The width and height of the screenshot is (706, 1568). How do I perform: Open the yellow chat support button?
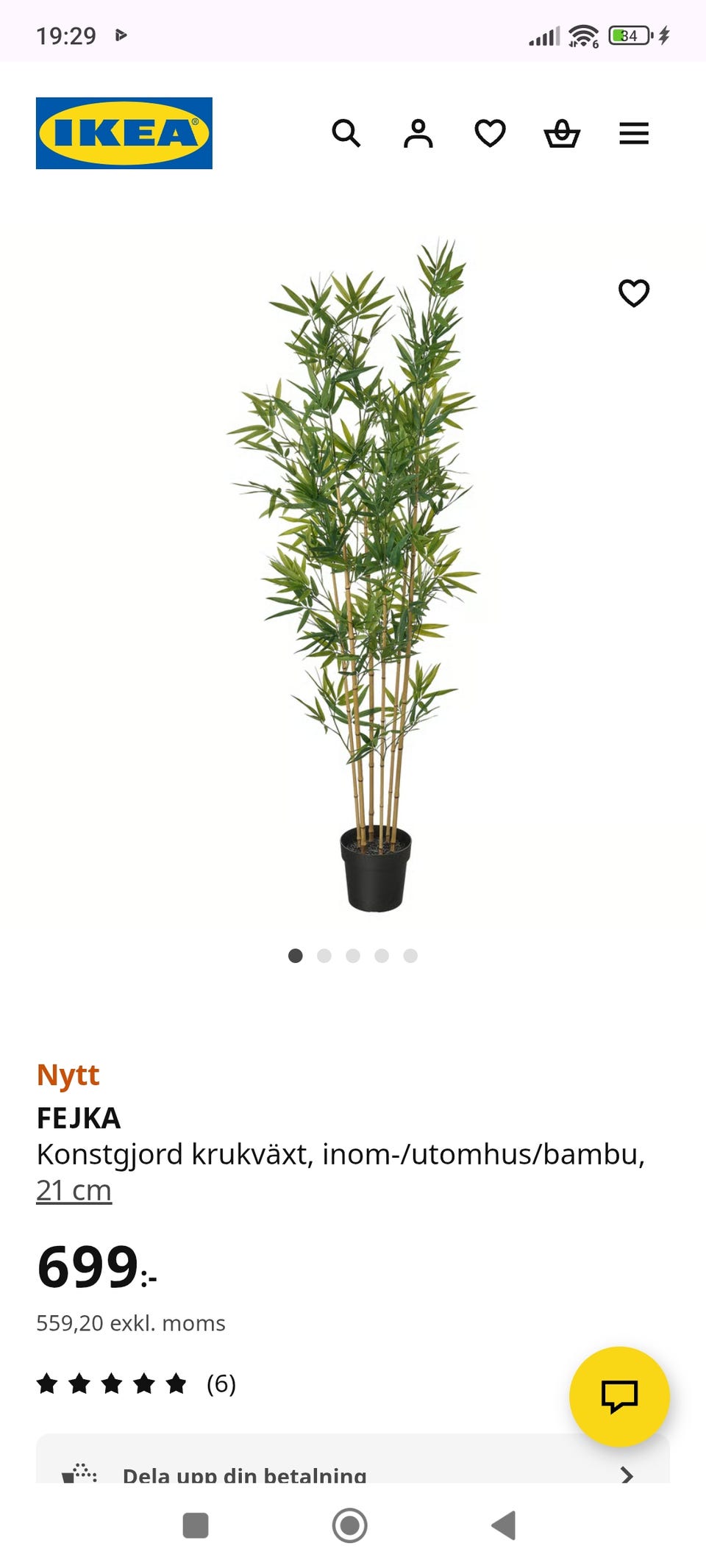(x=619, y=1396)
